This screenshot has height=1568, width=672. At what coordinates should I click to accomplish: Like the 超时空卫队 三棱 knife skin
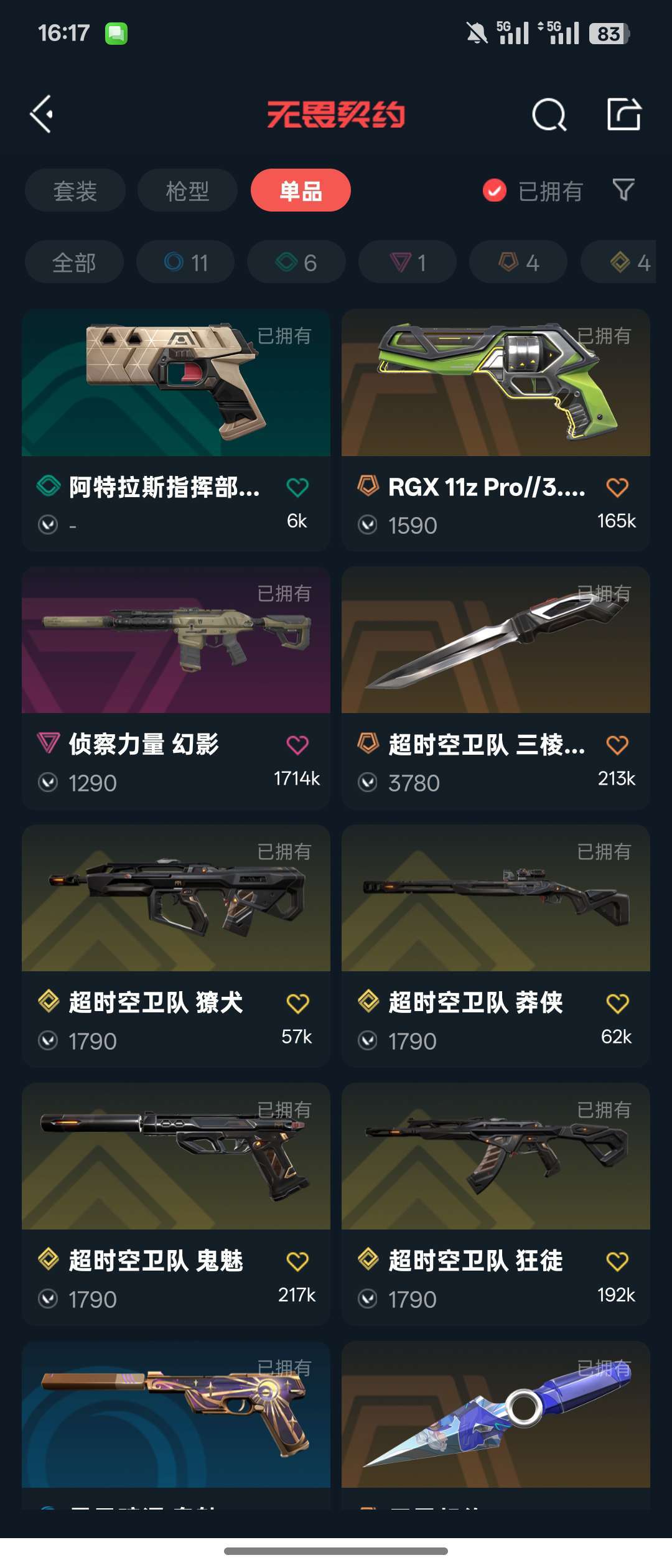(x=617, y=745)
